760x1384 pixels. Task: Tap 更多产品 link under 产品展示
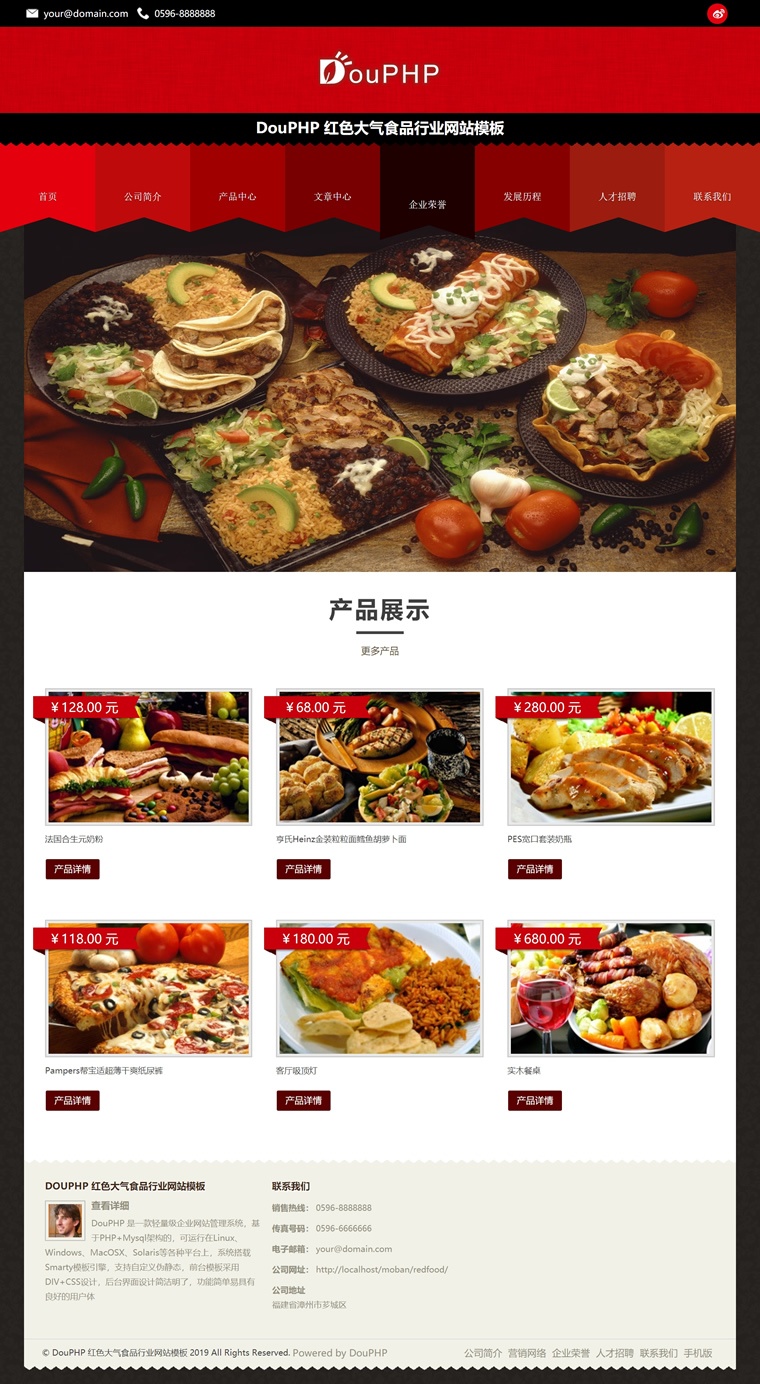[x=380, y=651]
